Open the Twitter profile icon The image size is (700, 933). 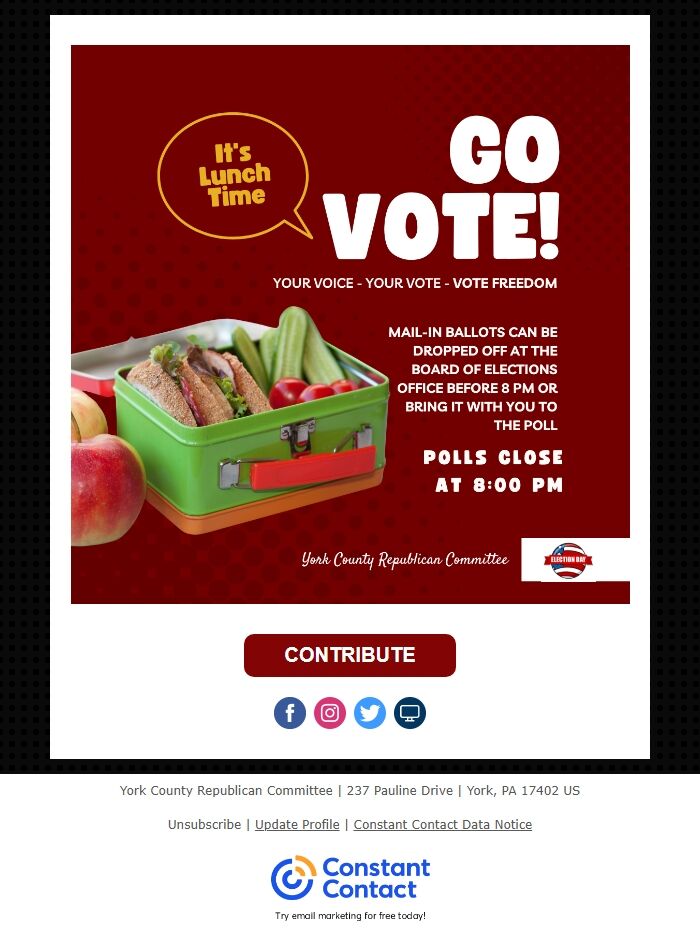[370, 713]
